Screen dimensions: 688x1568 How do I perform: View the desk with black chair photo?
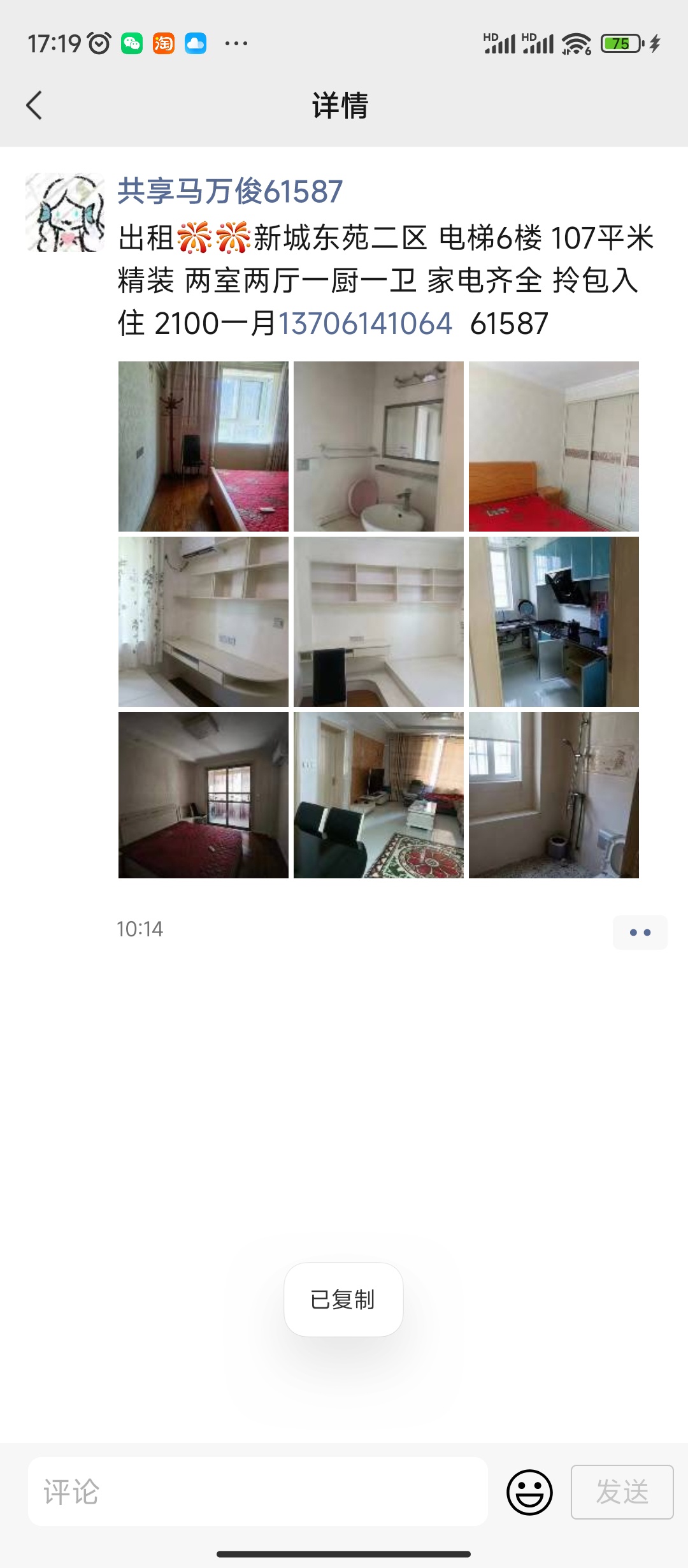coord(378,621)
